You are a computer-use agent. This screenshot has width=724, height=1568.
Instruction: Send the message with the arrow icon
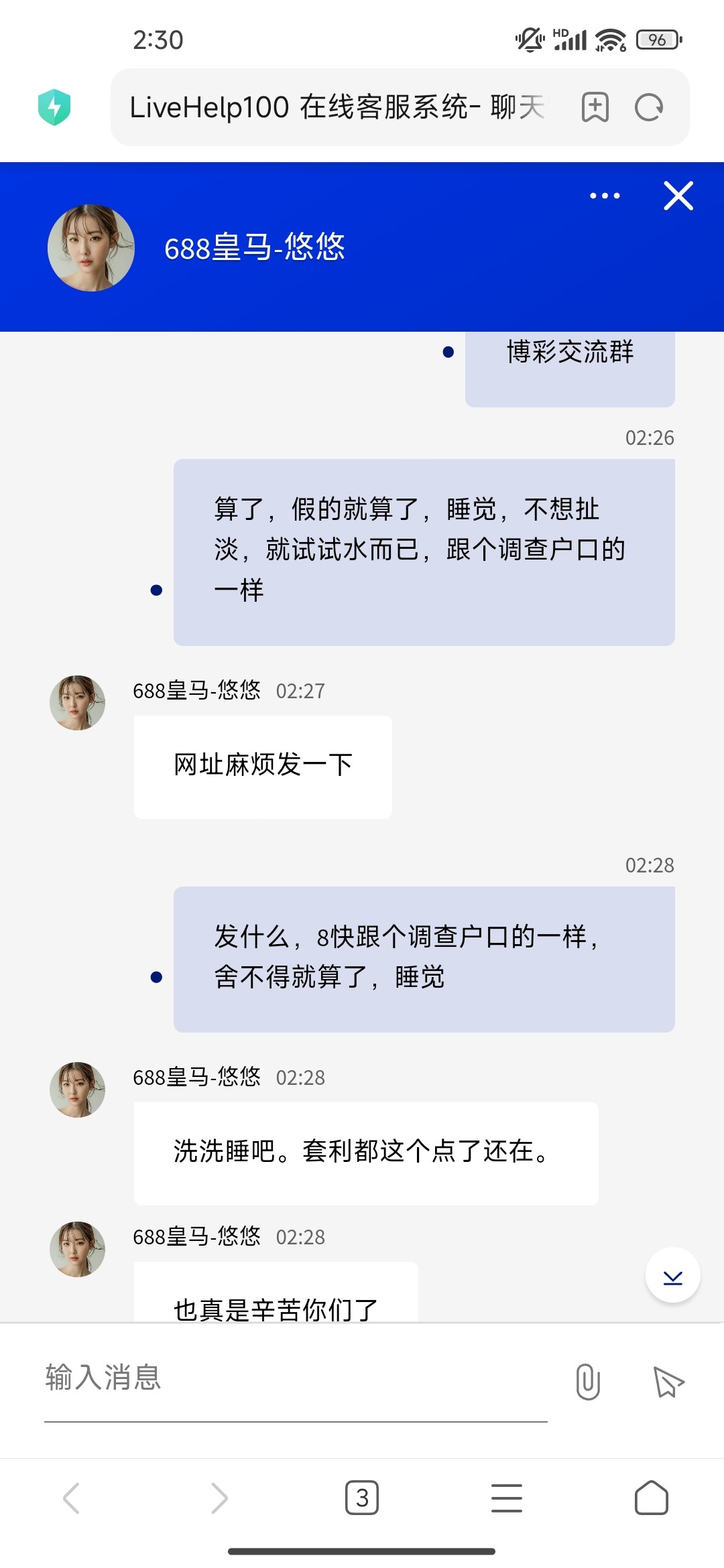(x=668, y=1382)
